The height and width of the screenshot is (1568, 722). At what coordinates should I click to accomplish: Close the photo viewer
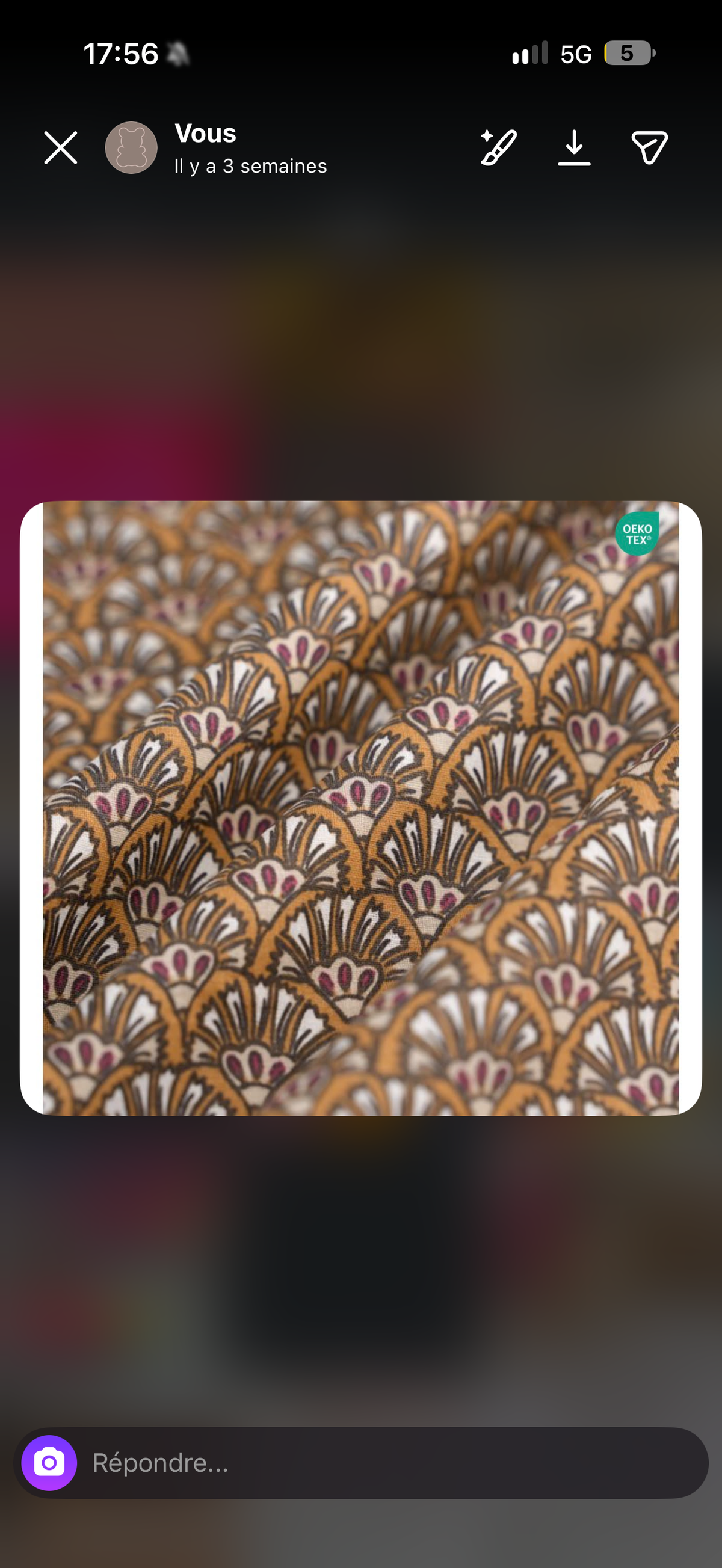(61, 148)
